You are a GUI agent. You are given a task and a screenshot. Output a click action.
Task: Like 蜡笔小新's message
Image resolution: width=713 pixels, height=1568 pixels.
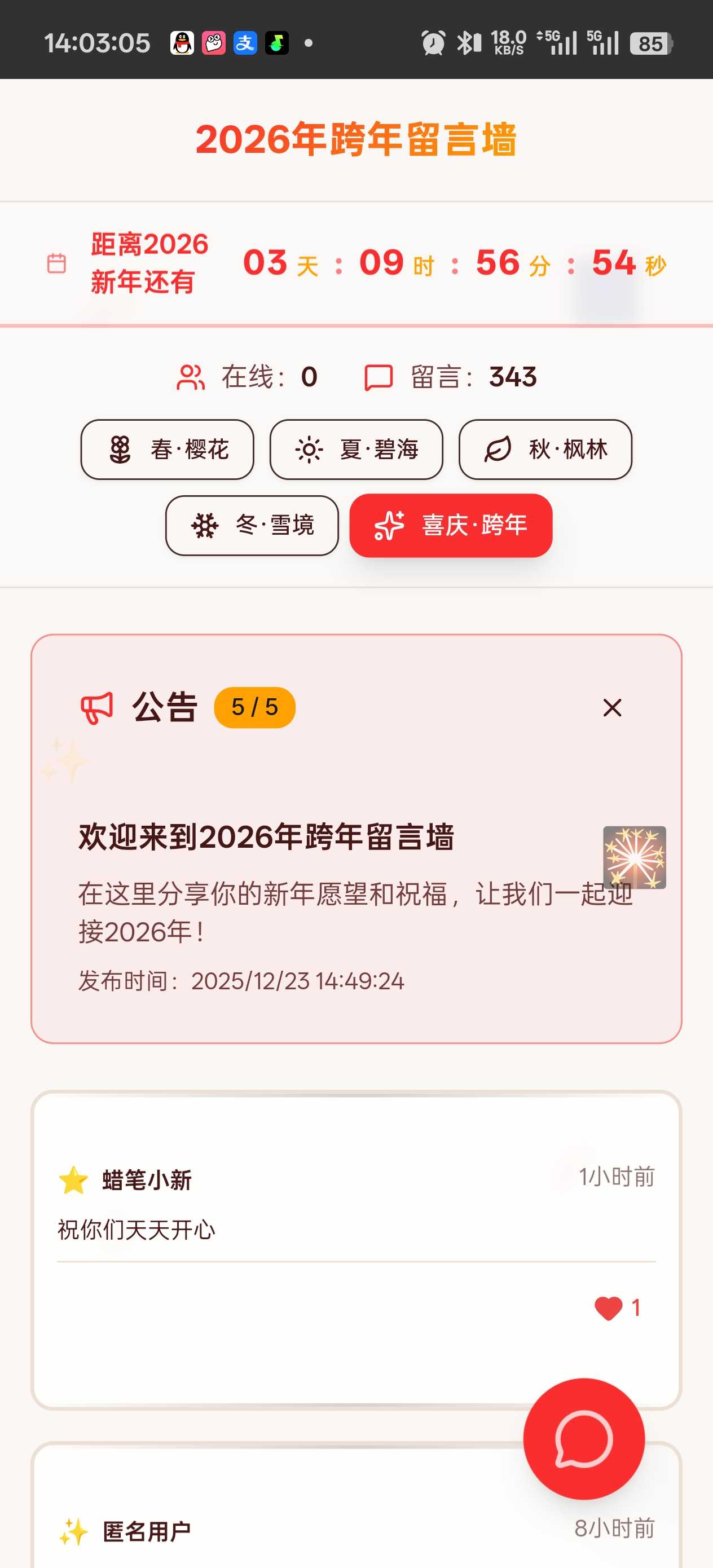click(x=609, y=1307)
